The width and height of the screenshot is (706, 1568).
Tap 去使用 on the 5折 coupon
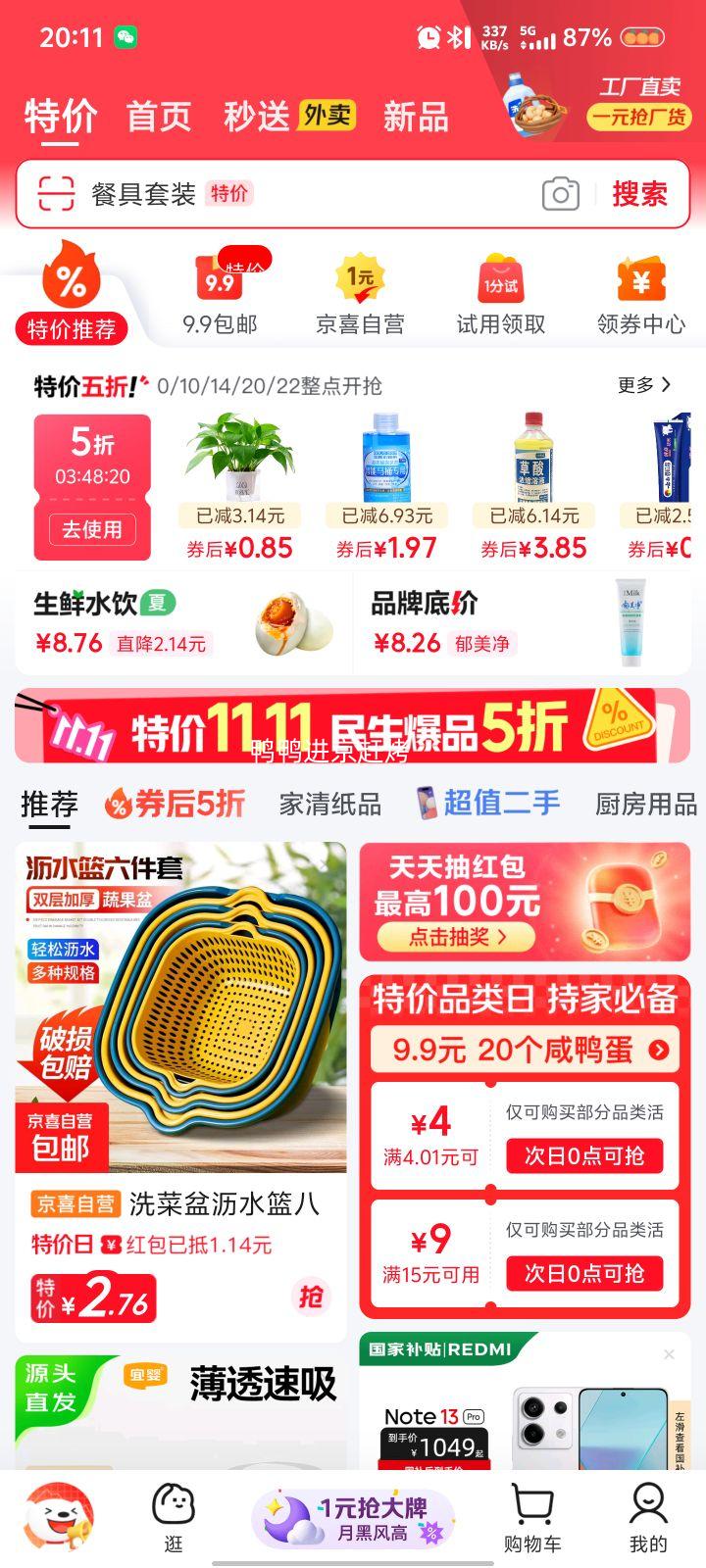click(92, 529)
